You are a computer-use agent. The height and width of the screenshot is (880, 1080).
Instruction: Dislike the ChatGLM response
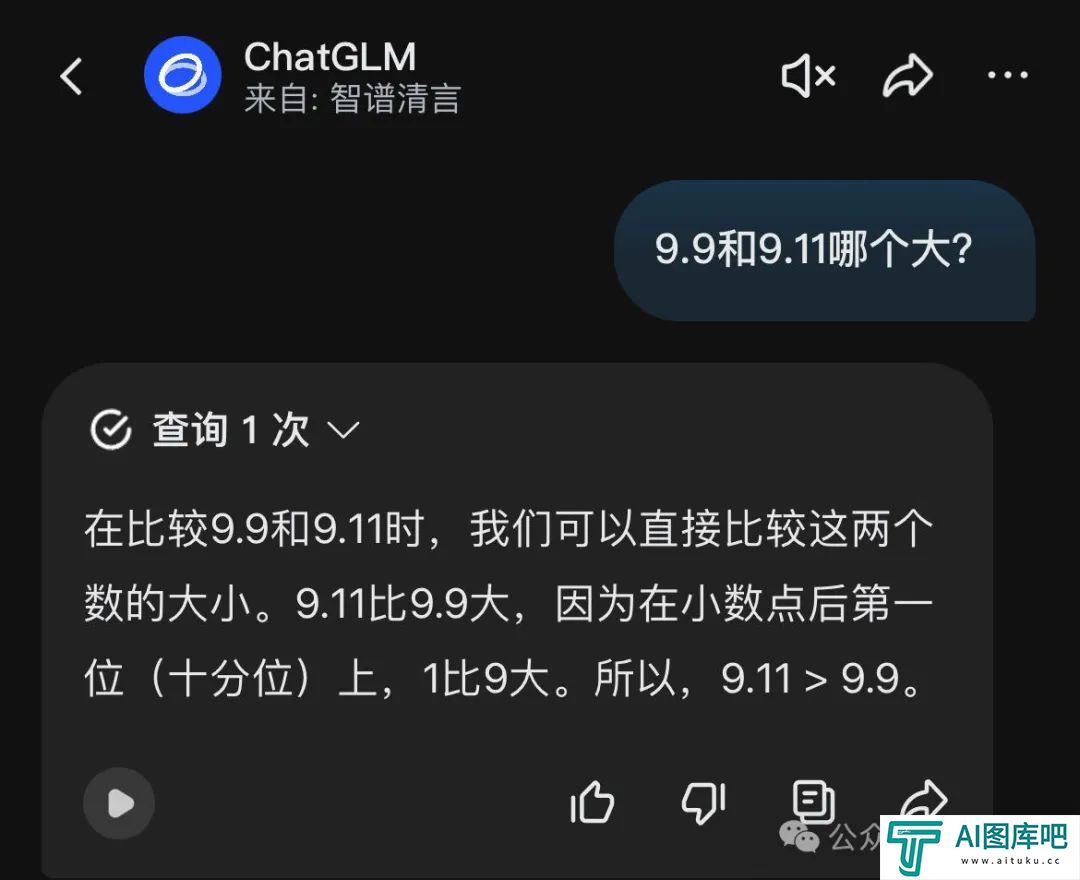(x=703, y=802)
